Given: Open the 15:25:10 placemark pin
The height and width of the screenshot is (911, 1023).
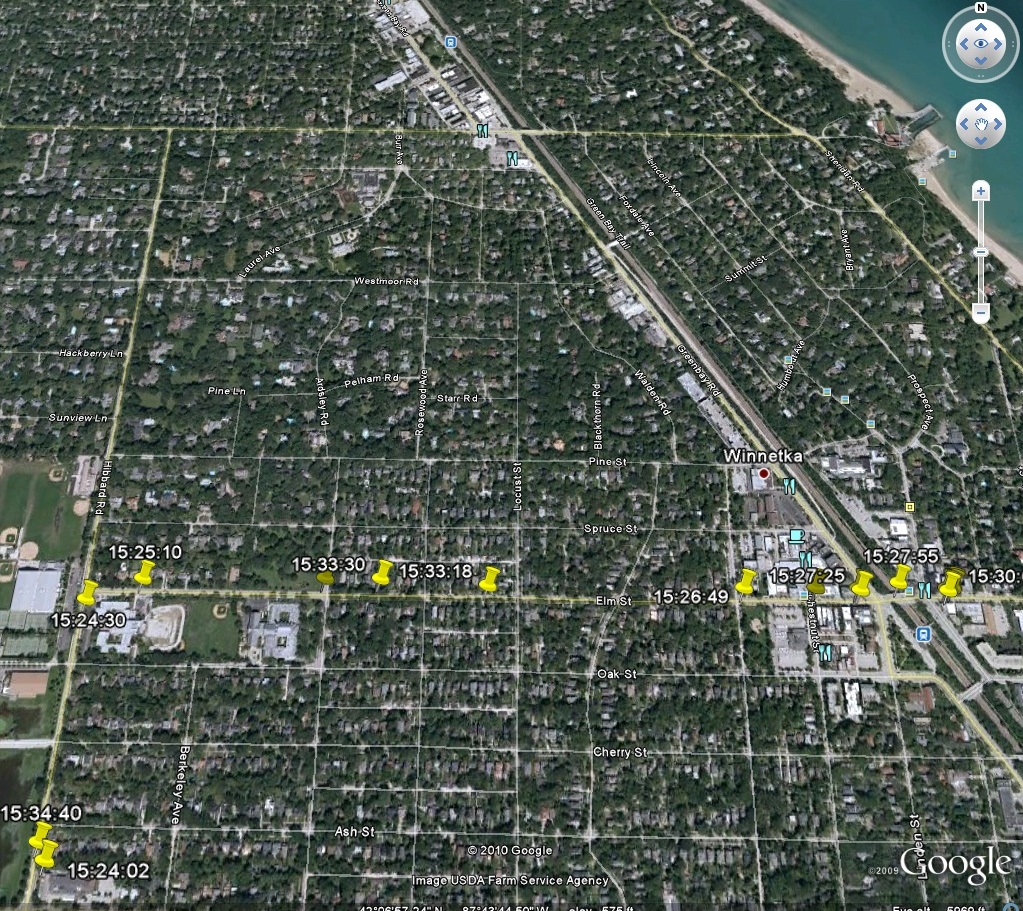Looking at the screenshot, I should tap(144, 573).
